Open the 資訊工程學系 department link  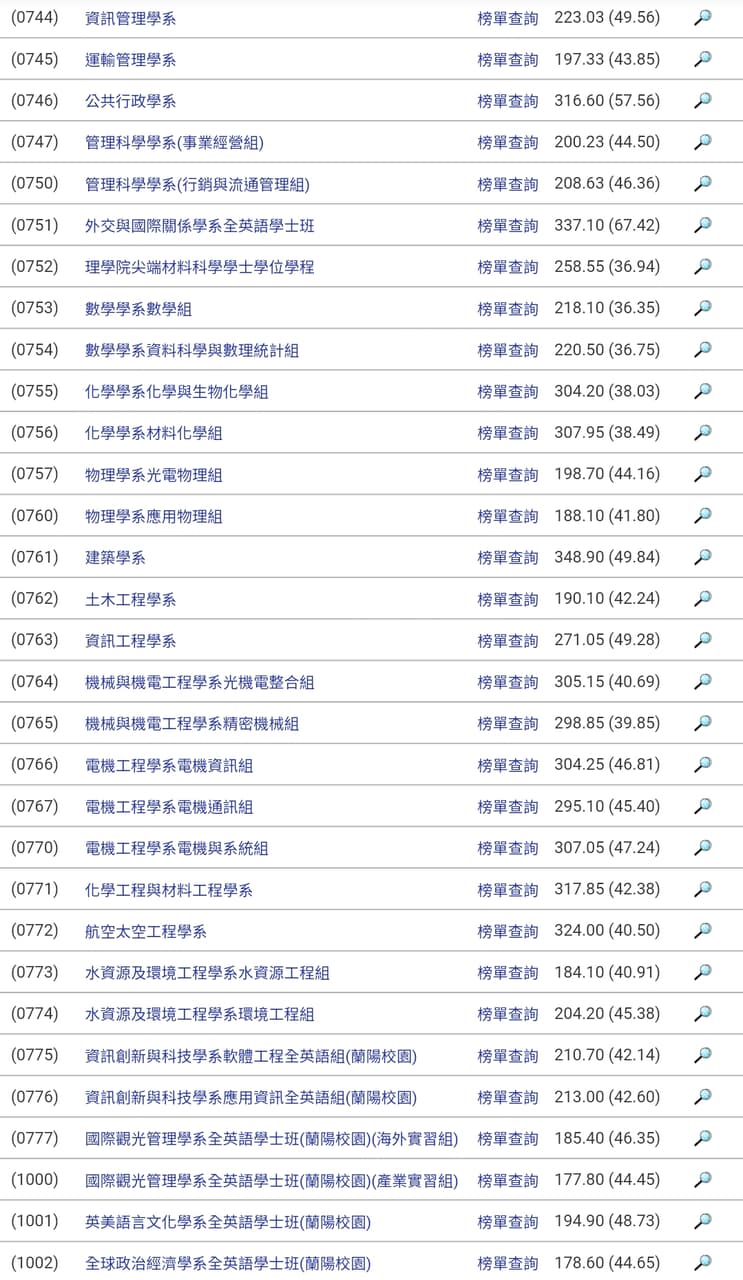(x=131, y=641)
